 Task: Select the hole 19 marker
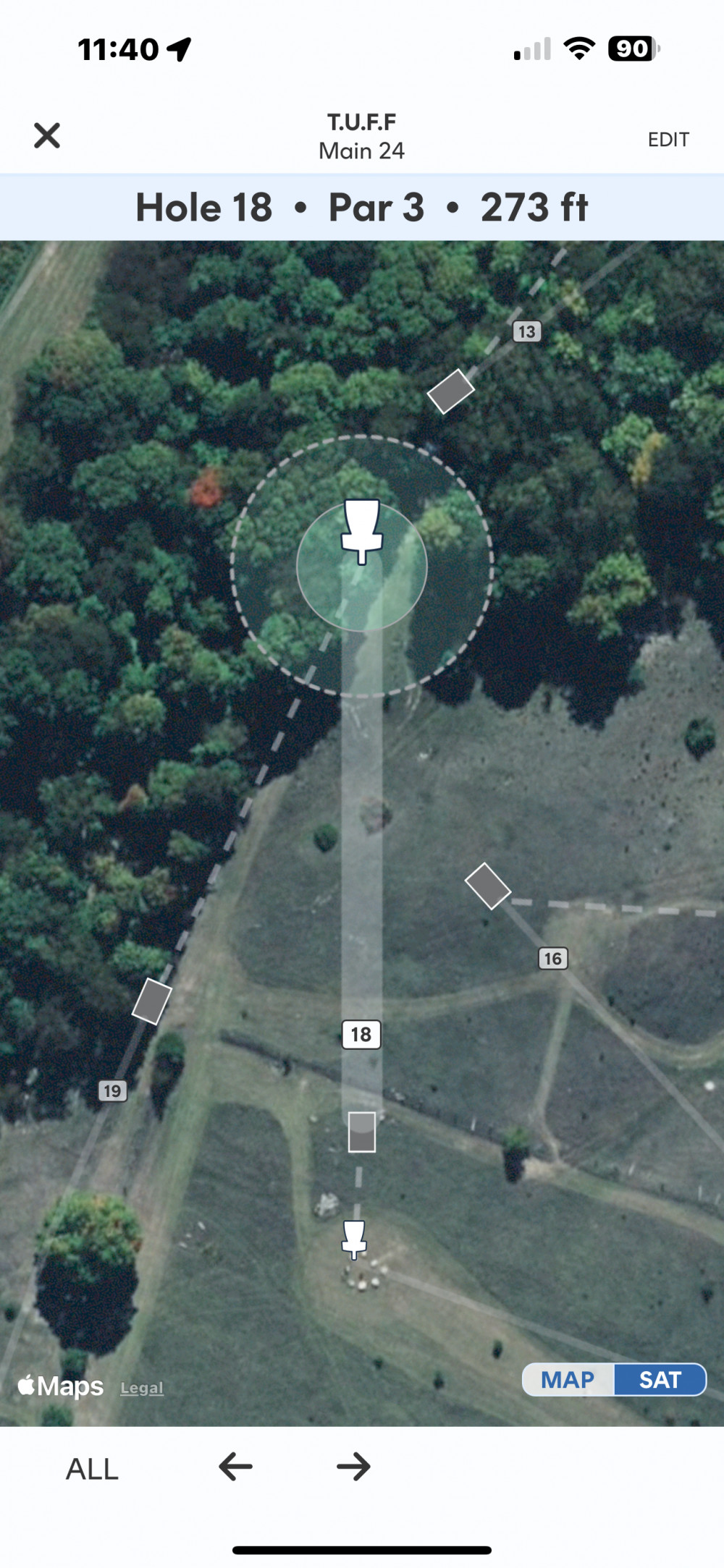pos(112,1090)
